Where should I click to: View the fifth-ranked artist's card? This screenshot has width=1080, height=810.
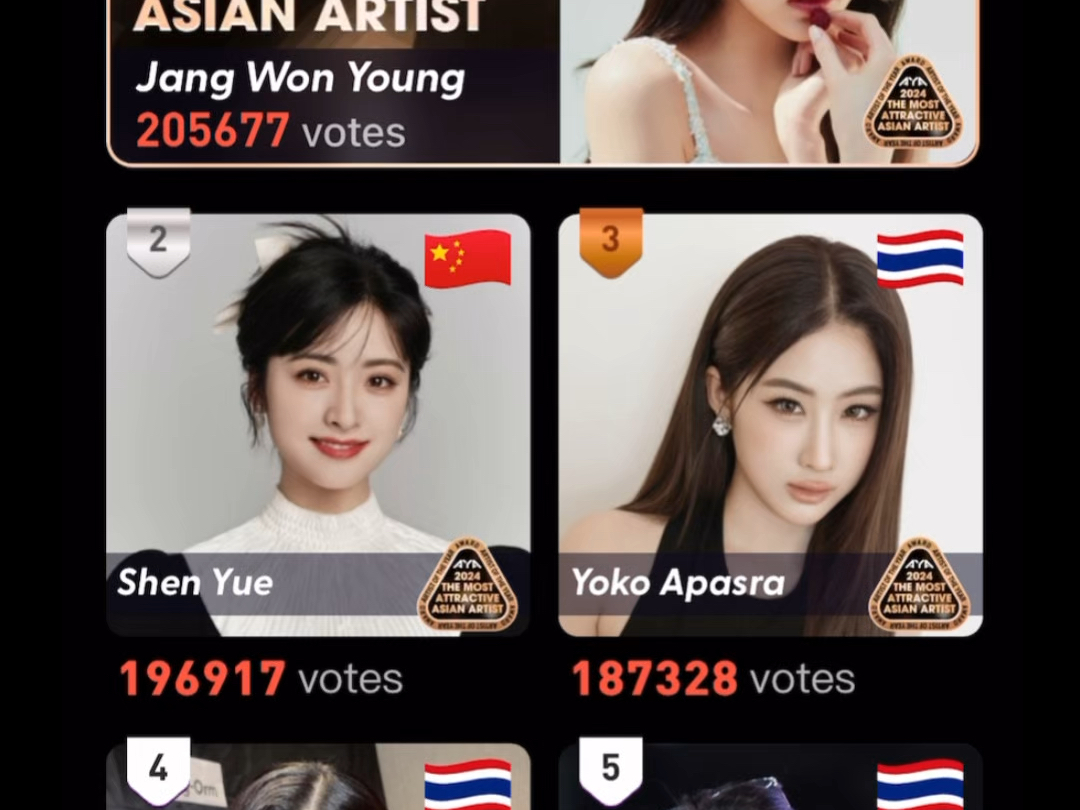(770, 780)
